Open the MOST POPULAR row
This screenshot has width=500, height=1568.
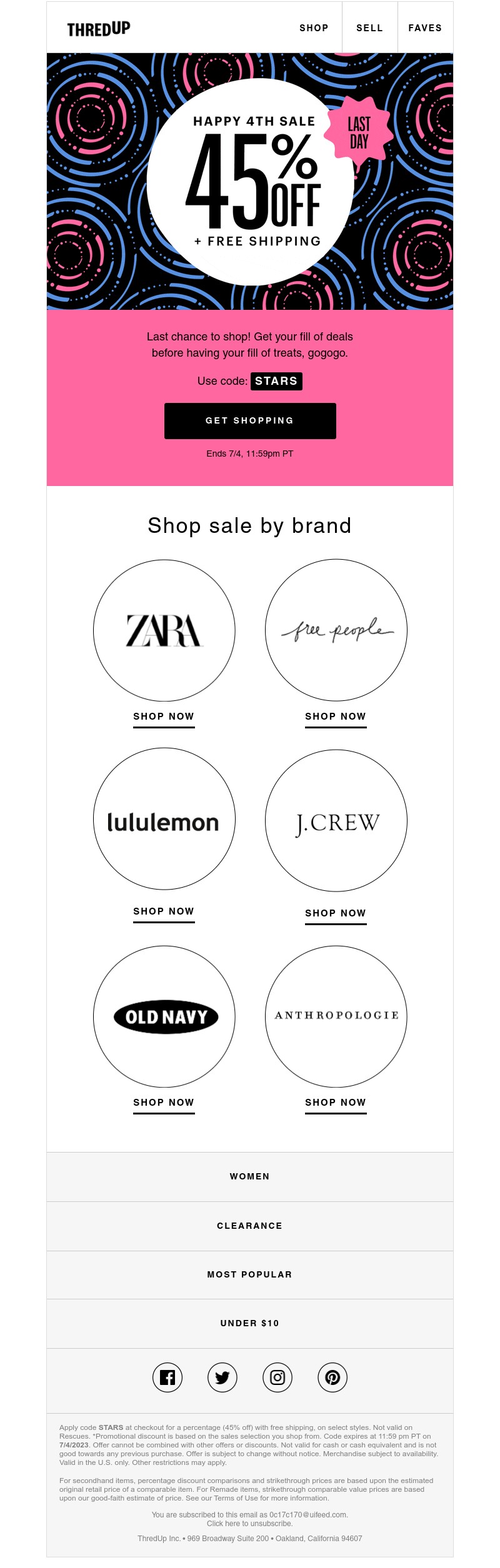pos(250,1274)
